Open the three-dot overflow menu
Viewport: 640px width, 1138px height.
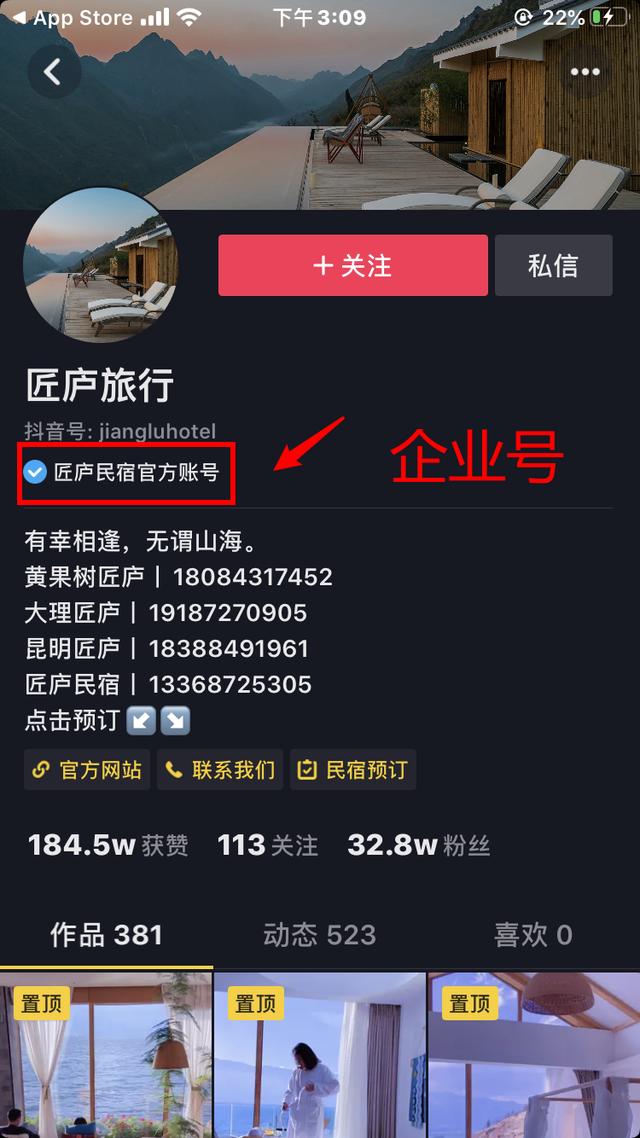(585, 72)
